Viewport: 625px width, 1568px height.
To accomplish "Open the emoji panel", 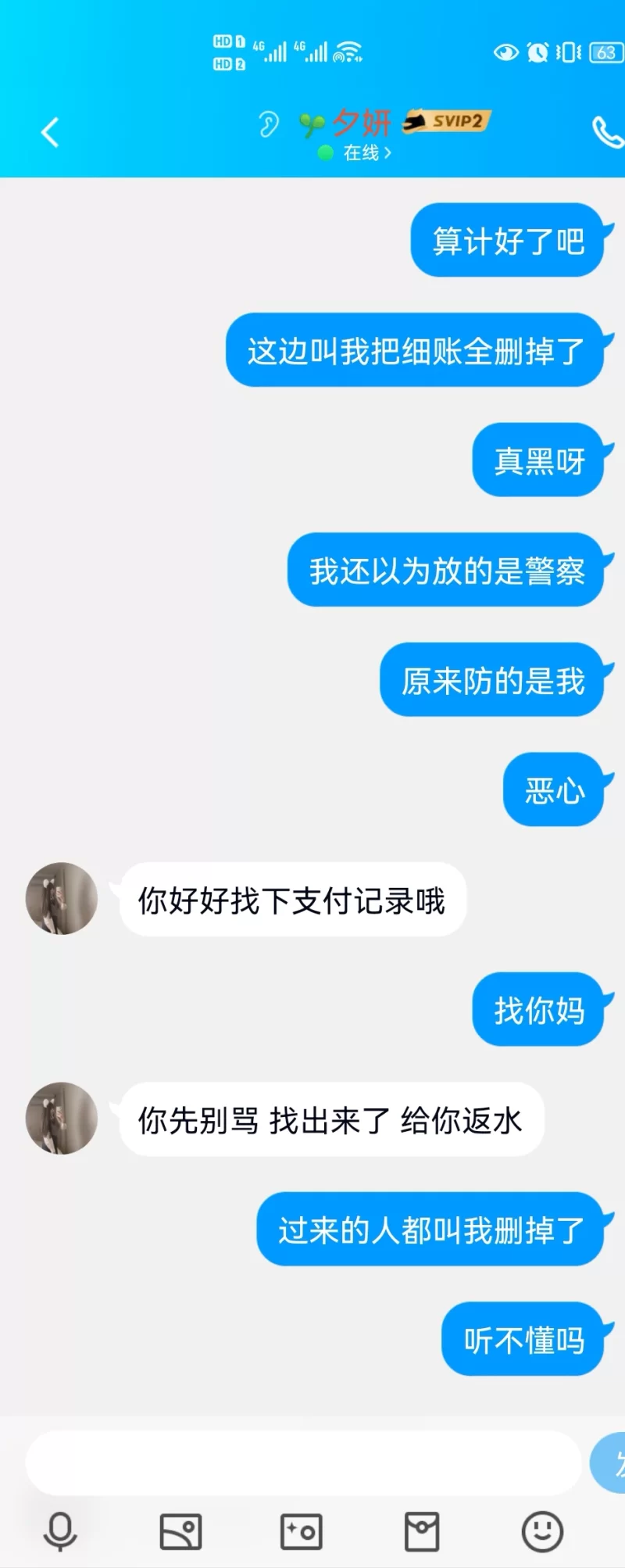I will click(542, 1531).
